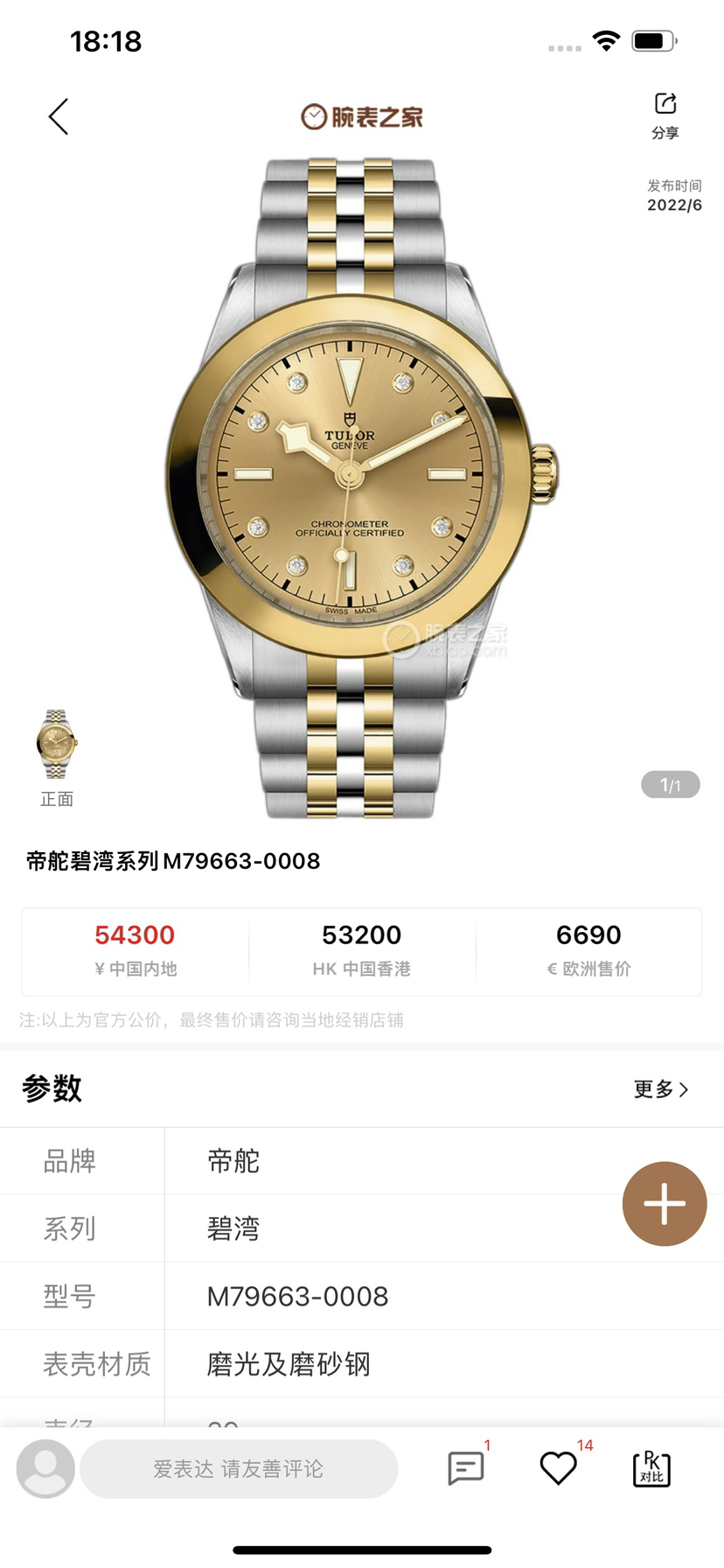Screen dimensions: 724x1568
Task: Share this watch page
Action: (x=665, y=115)
